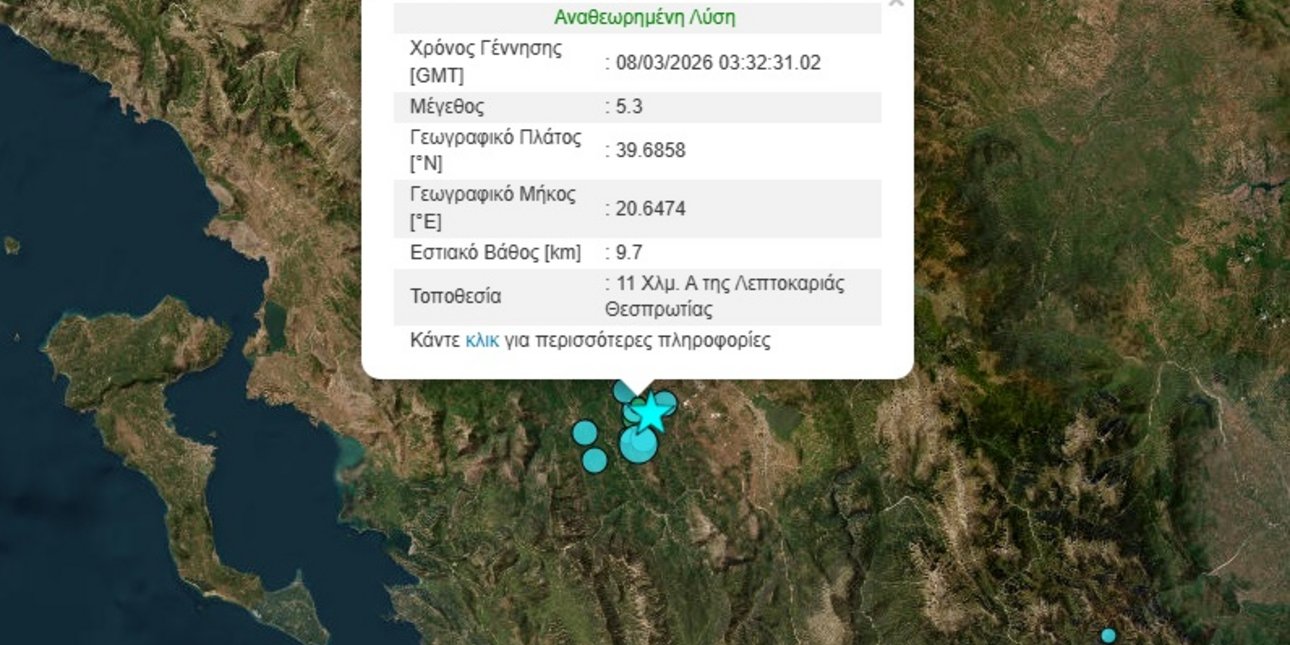The width and height of the screenshot is (1290, 645).
Task: Select the lone earthquake marker away from the cluster
Action: click(1108, 635)
